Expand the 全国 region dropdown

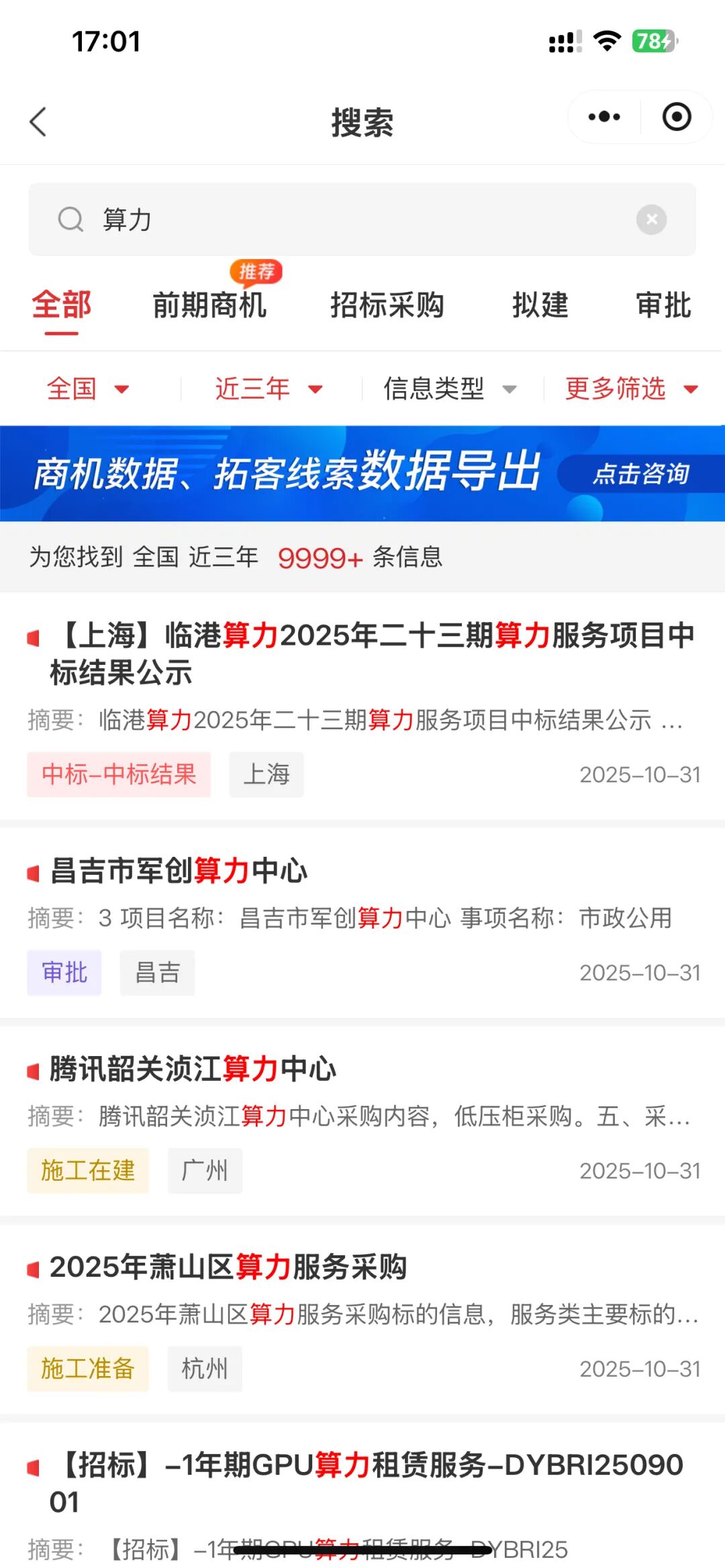[x=87, y=388]
